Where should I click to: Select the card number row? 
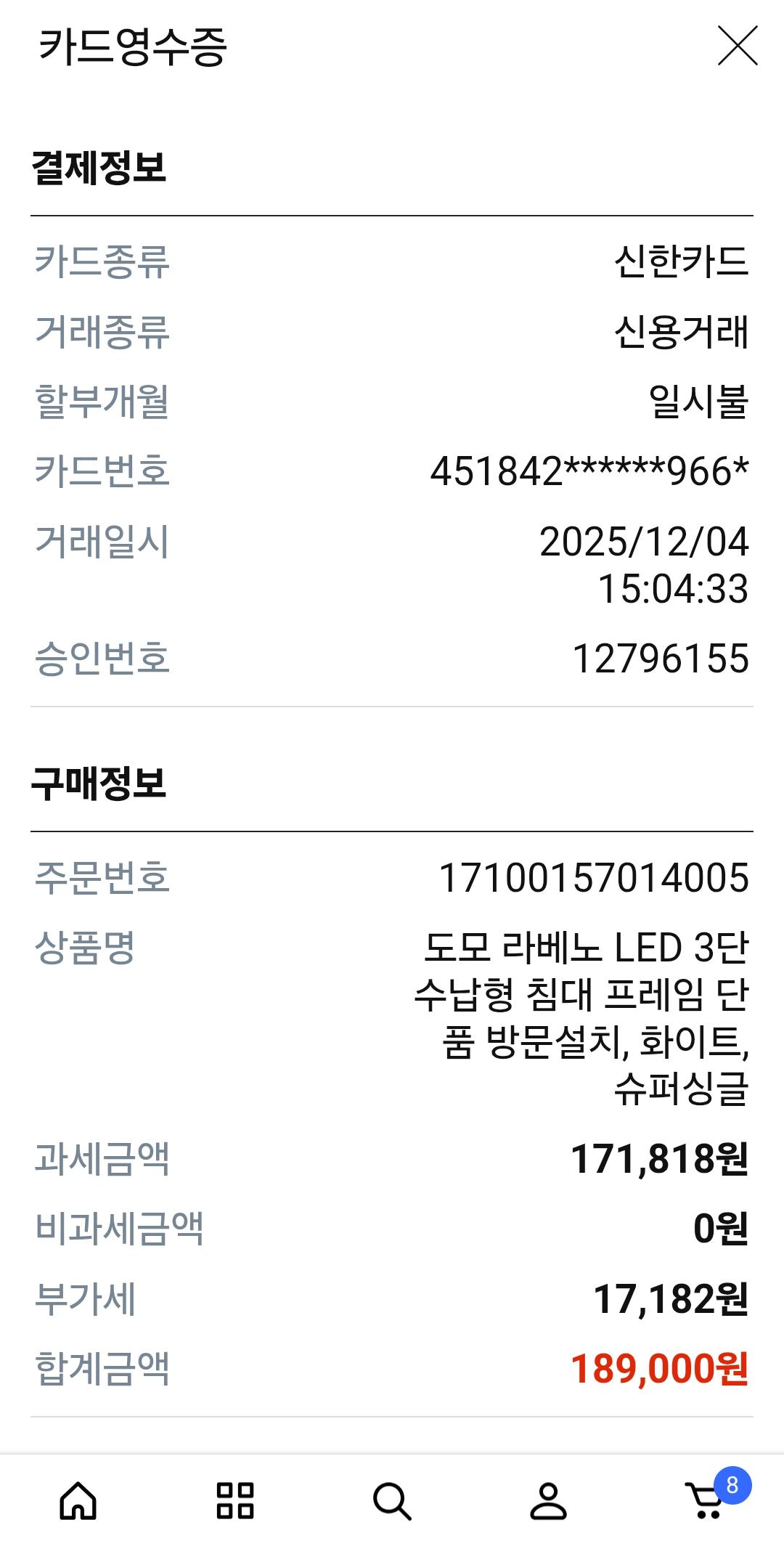point(589,472)
